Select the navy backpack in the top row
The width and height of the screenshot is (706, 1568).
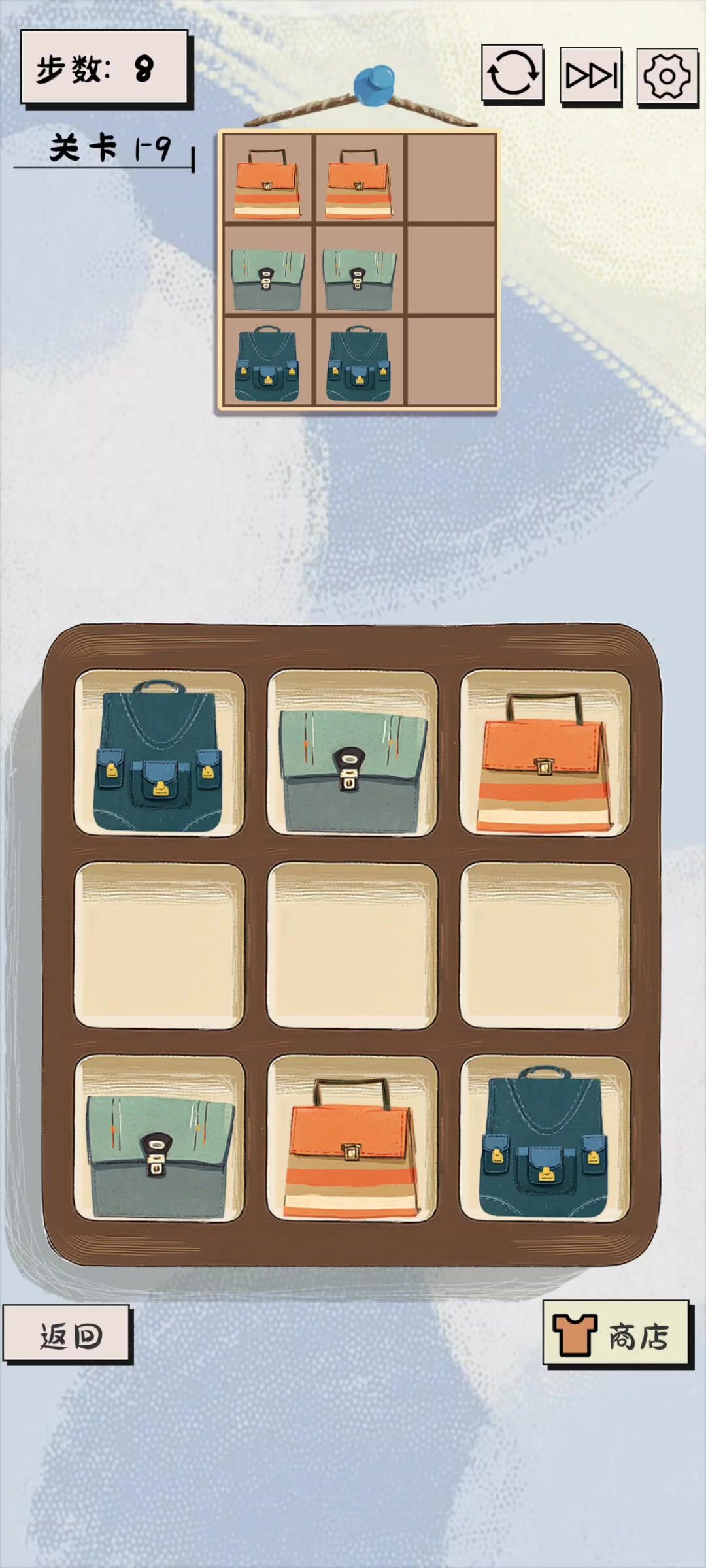[x=159, y=755]
